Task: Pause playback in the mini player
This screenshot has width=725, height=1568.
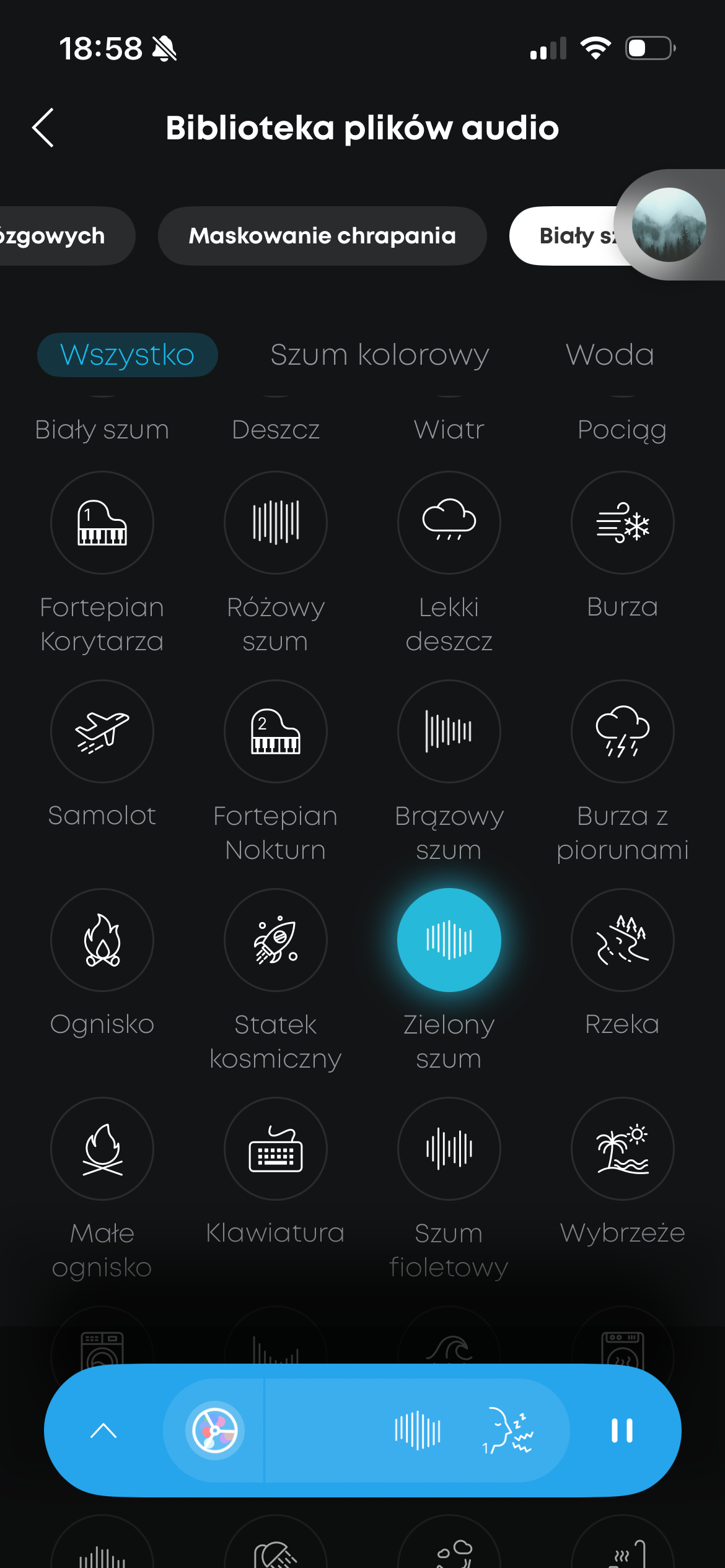Action: click(622, 1431)
